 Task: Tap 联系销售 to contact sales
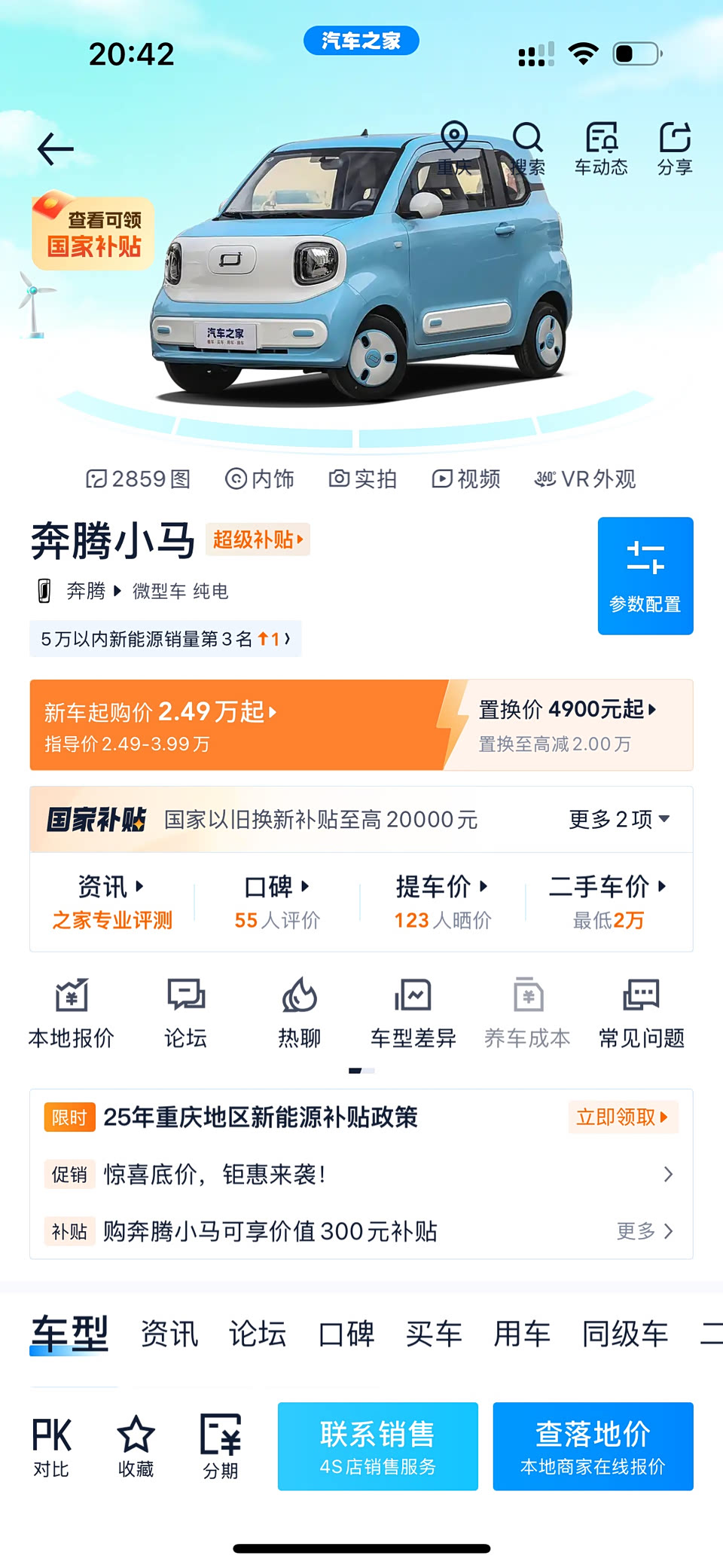(378, 1446)
